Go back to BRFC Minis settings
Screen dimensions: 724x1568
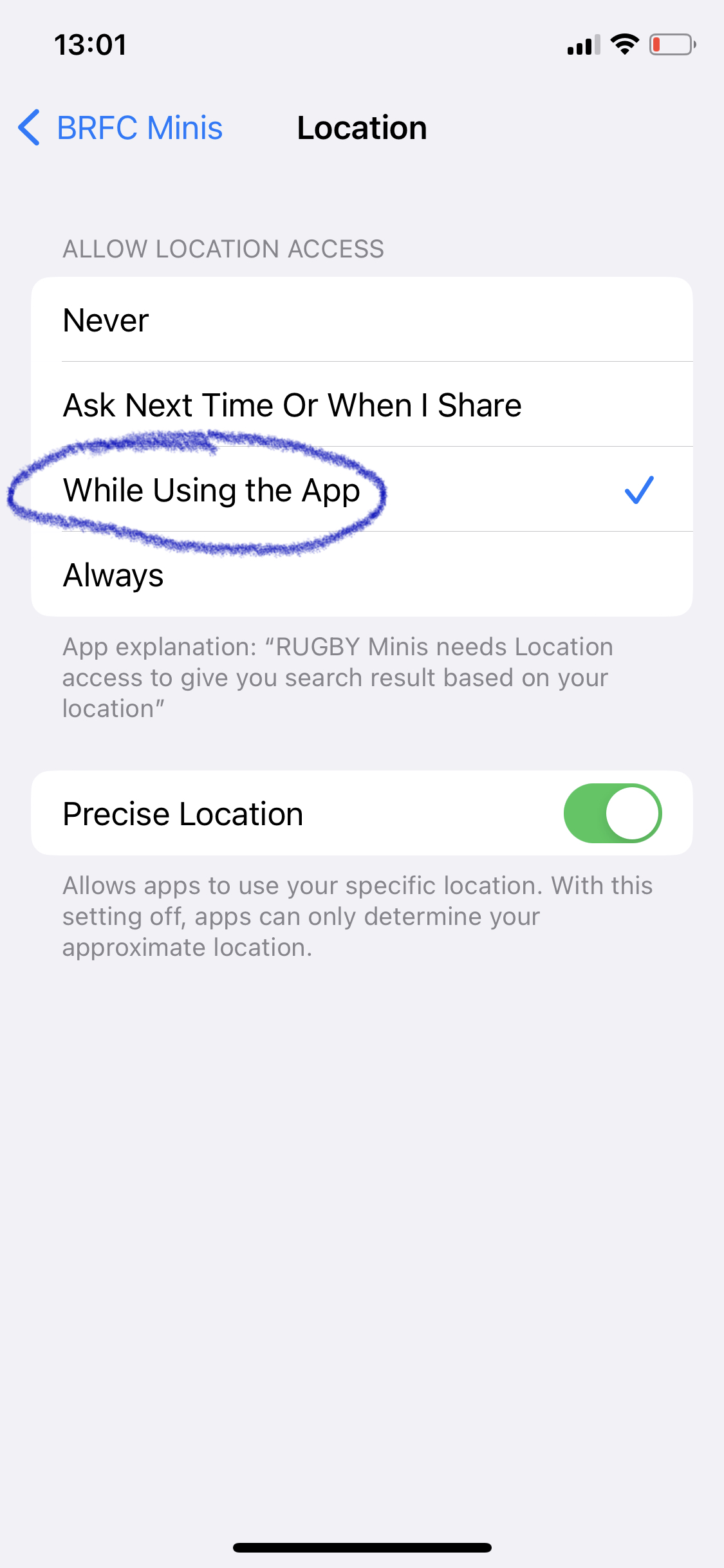121,128
